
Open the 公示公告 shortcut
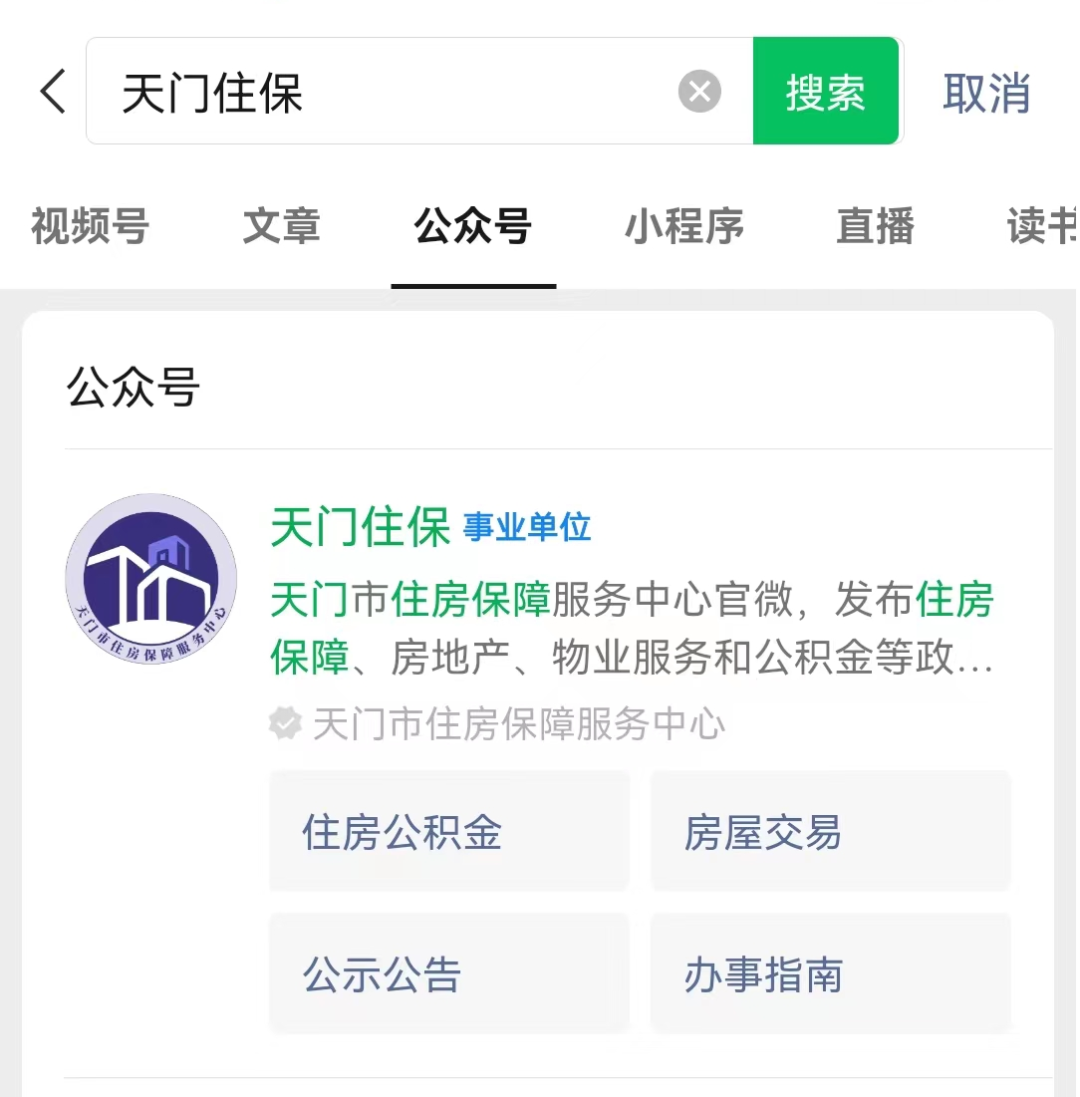coord(449,974)
